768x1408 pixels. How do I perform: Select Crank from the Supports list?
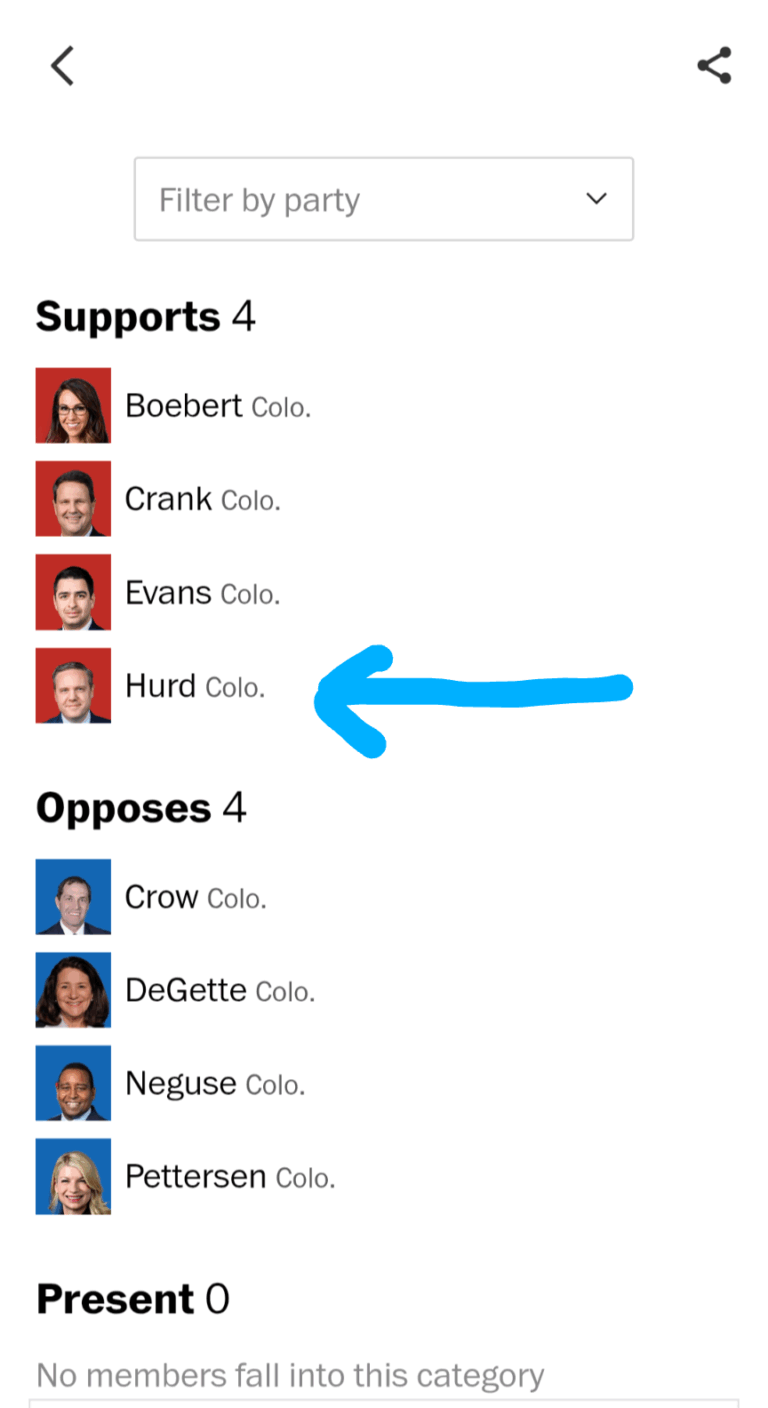pos(159,498)
